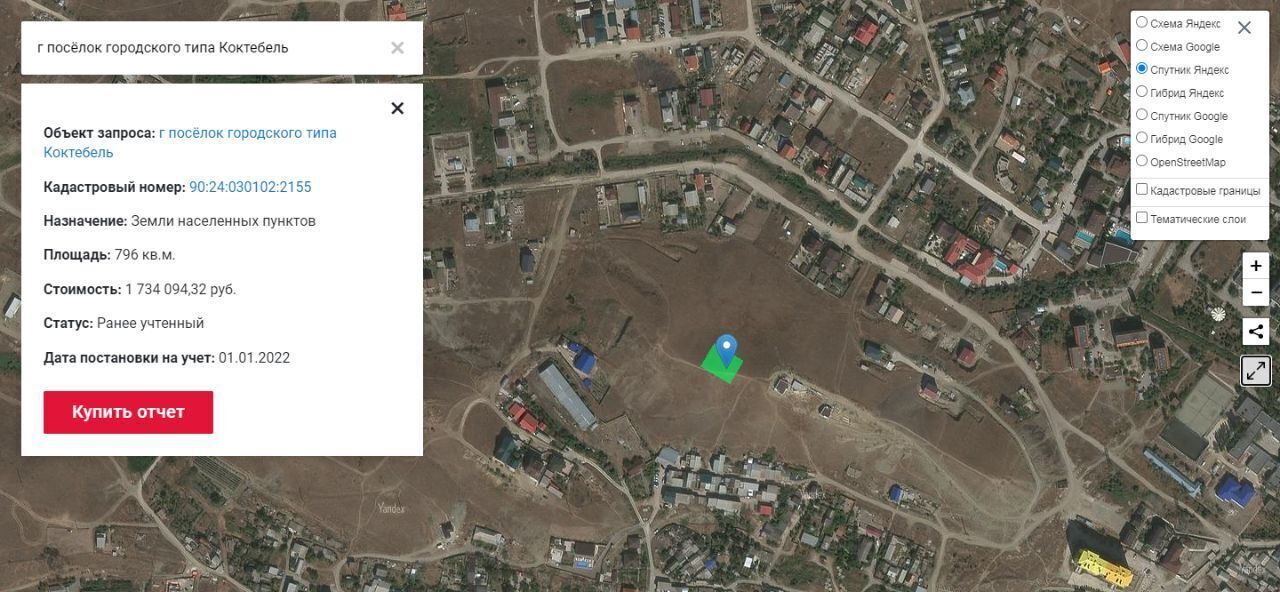This screenshot has height=592, width=1280.
Task: Enable the Кадастровые границы checkbox
Action: (x=1142, y=190)
